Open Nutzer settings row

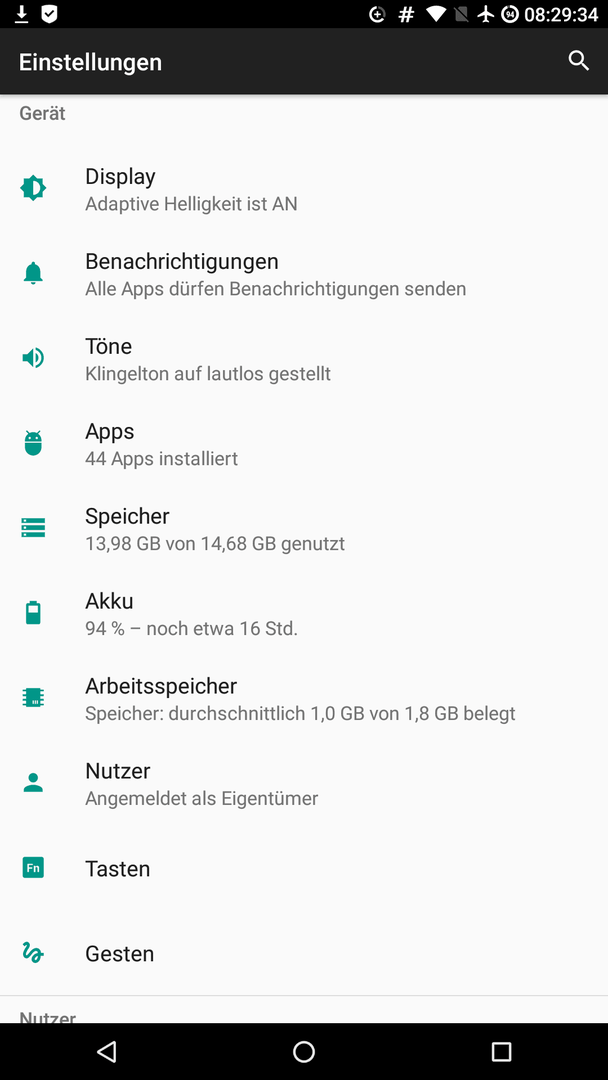(304, 783)
